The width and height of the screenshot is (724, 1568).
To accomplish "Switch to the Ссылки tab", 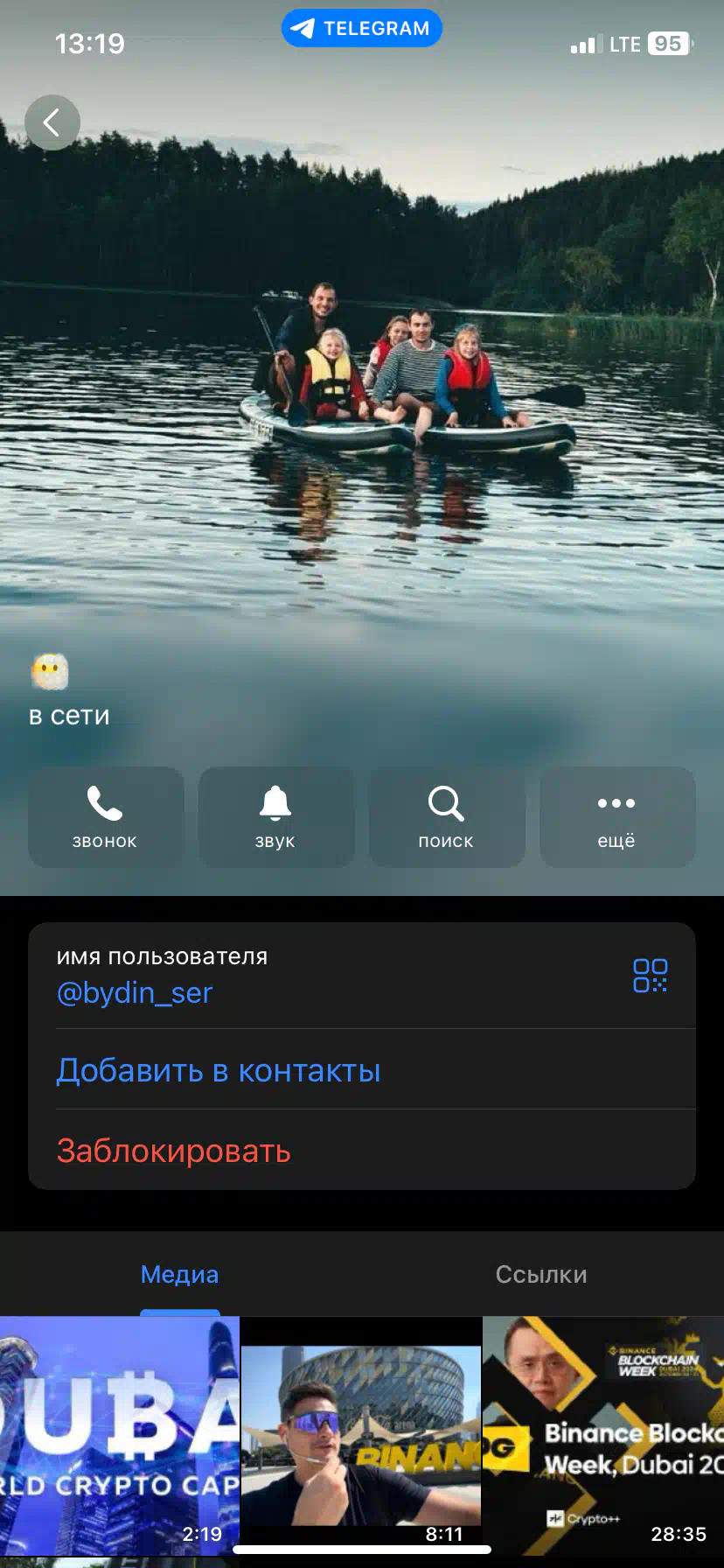I will coord(541,1274).
